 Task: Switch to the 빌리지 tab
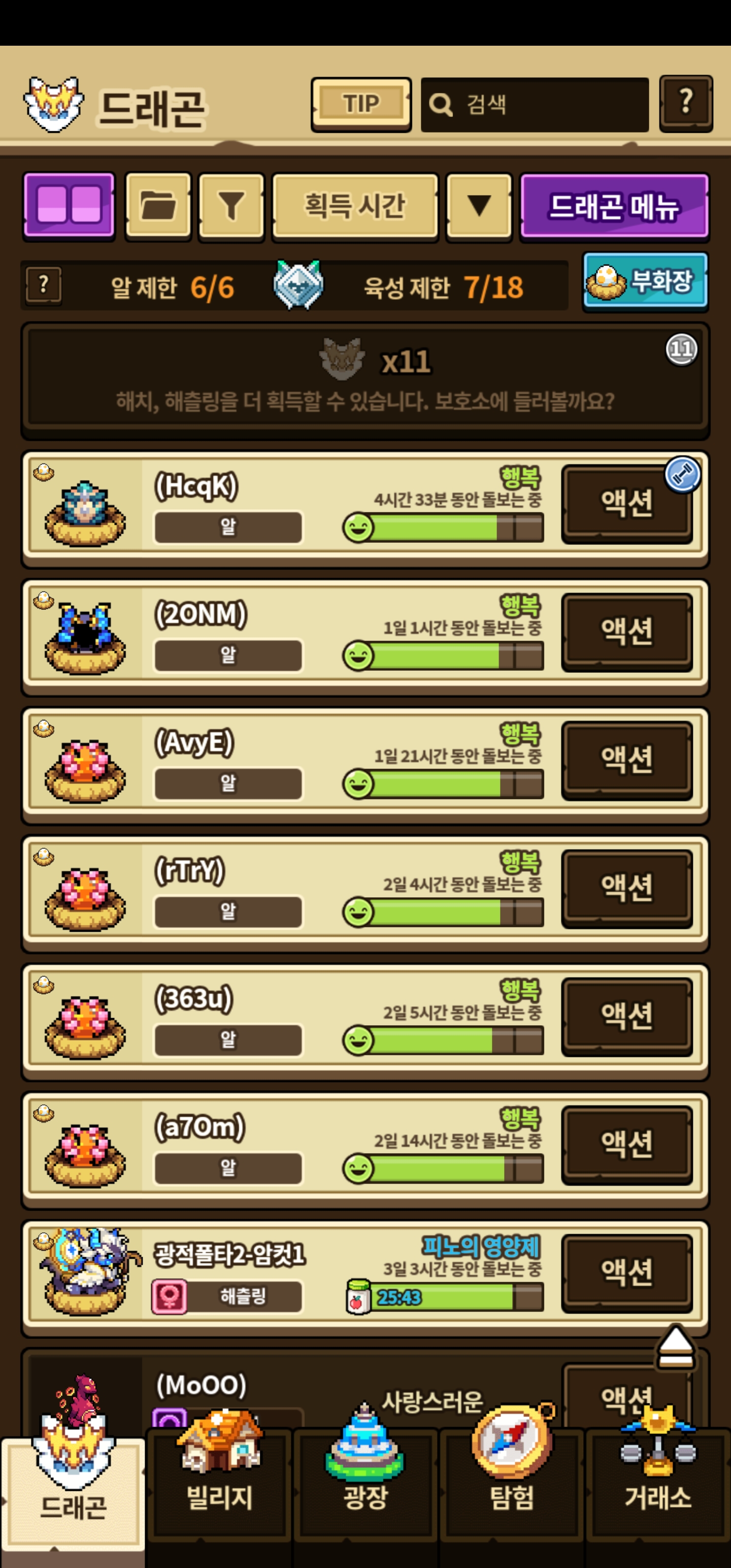pyautogui.click(x=219, y=1485)
